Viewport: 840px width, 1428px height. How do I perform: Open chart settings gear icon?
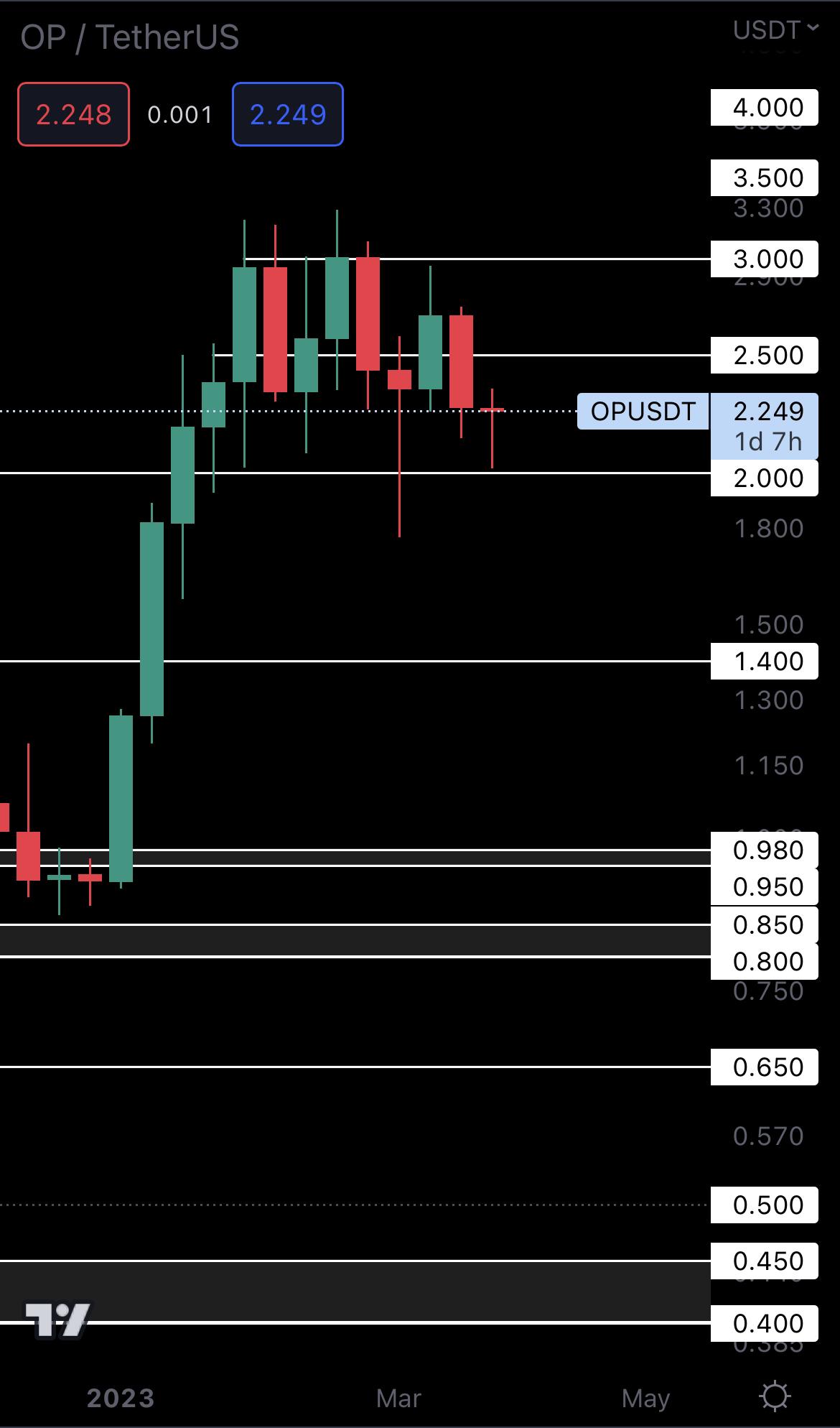(775, 1397)
